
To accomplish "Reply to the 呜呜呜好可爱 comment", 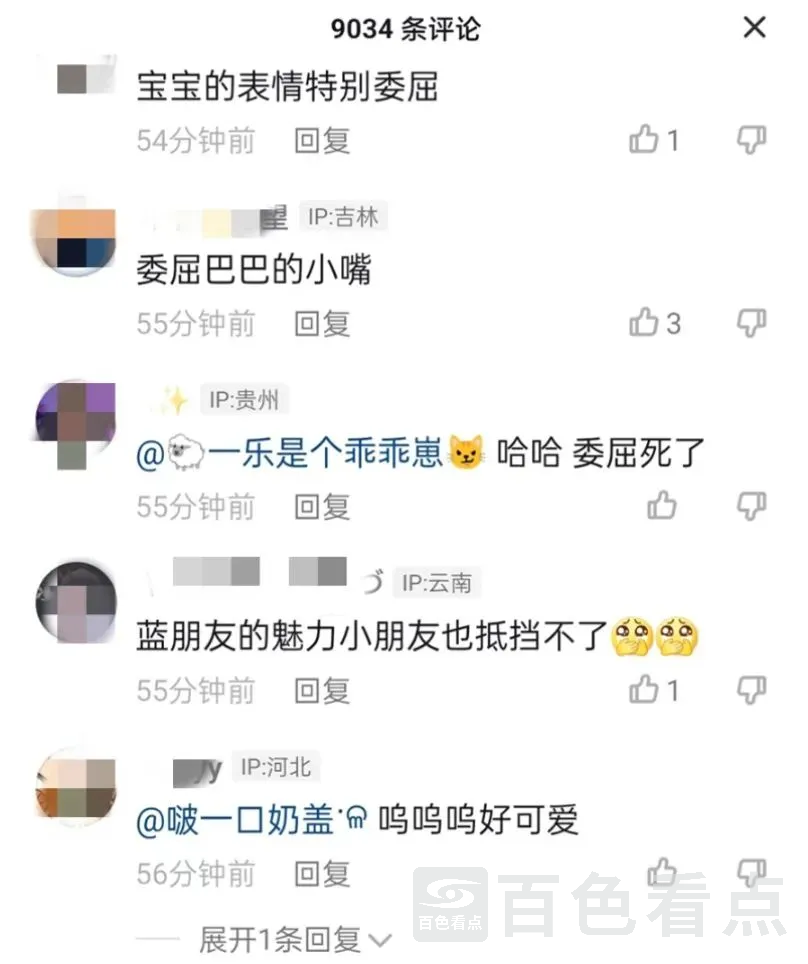I will (322, 874).
